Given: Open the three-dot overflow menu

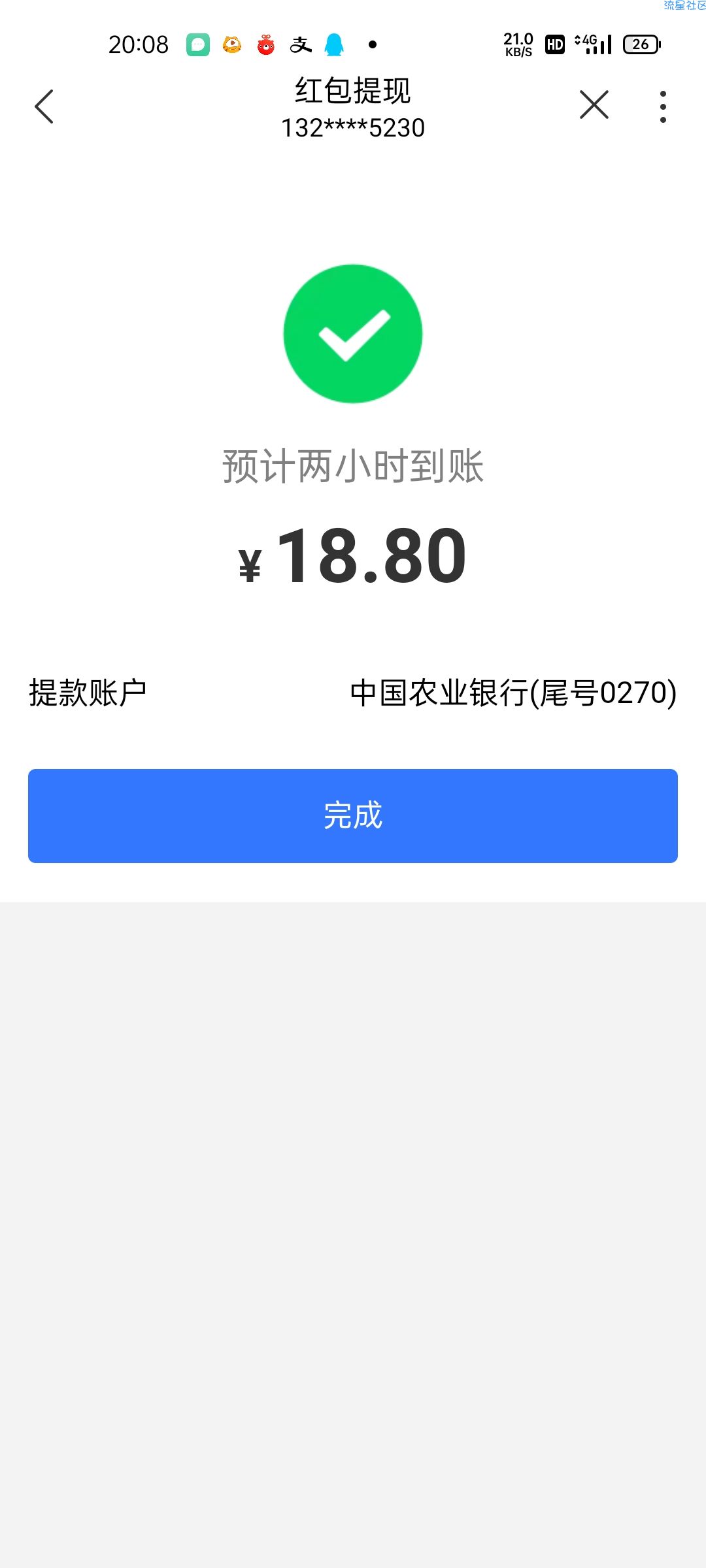Looking at the screenshot, I should click(663, 106).
